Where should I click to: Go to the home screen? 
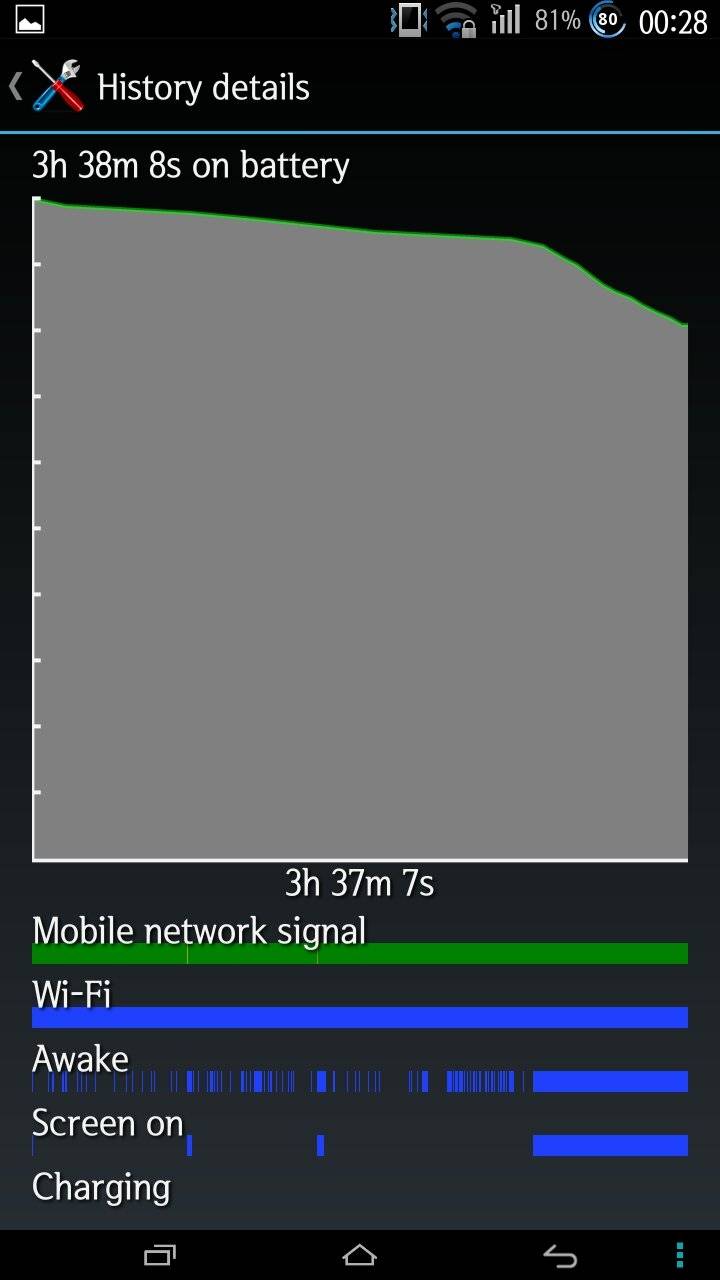point(359,1255)
